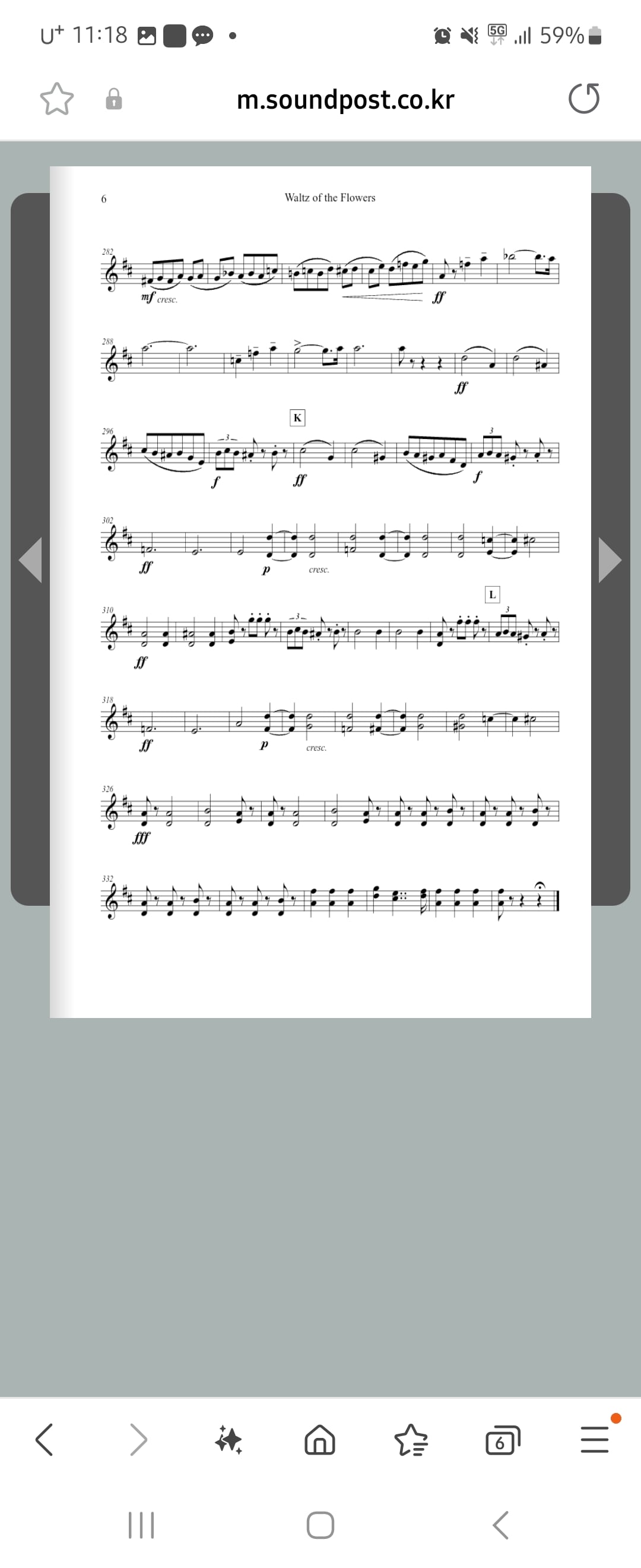Viewport: 641px width, 1568px height.
Task: Tap the system home button
Action: (320, 1525)
